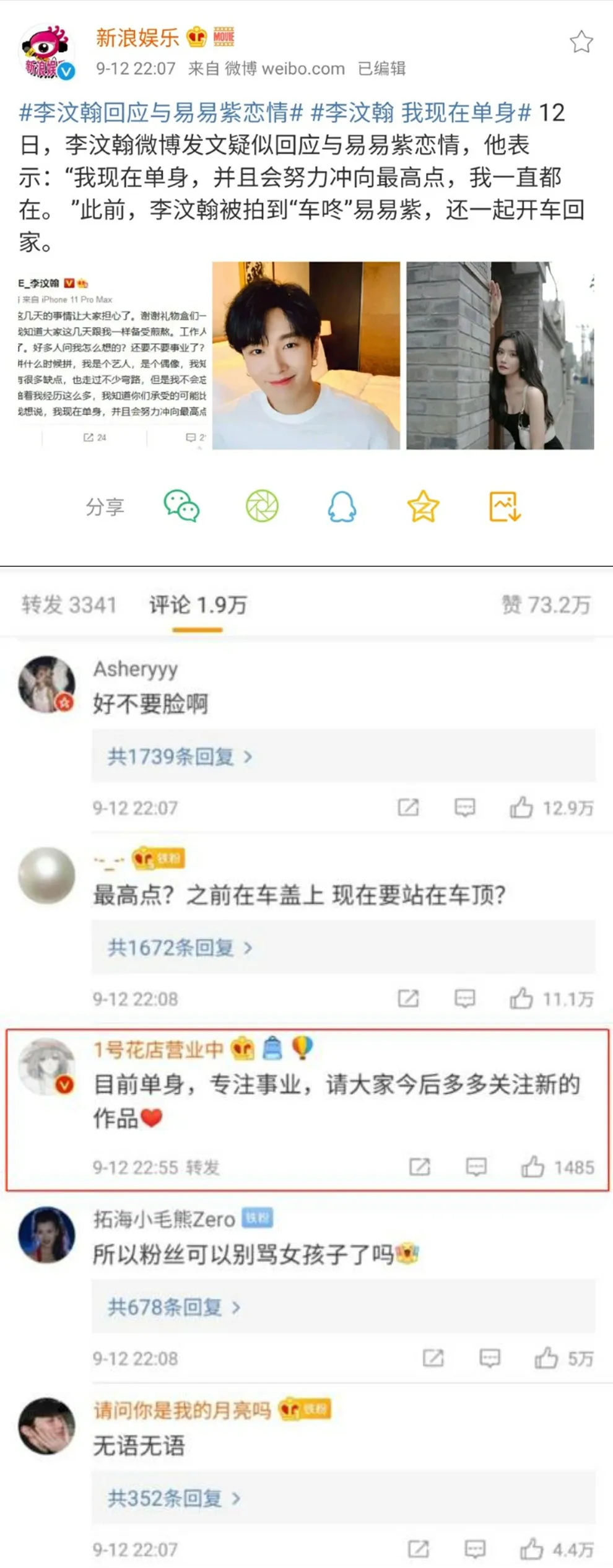This screenshot has height=1568, width=613.
Task: Open hashtag #李汶翰 我现在单身#
Action: 420,113
